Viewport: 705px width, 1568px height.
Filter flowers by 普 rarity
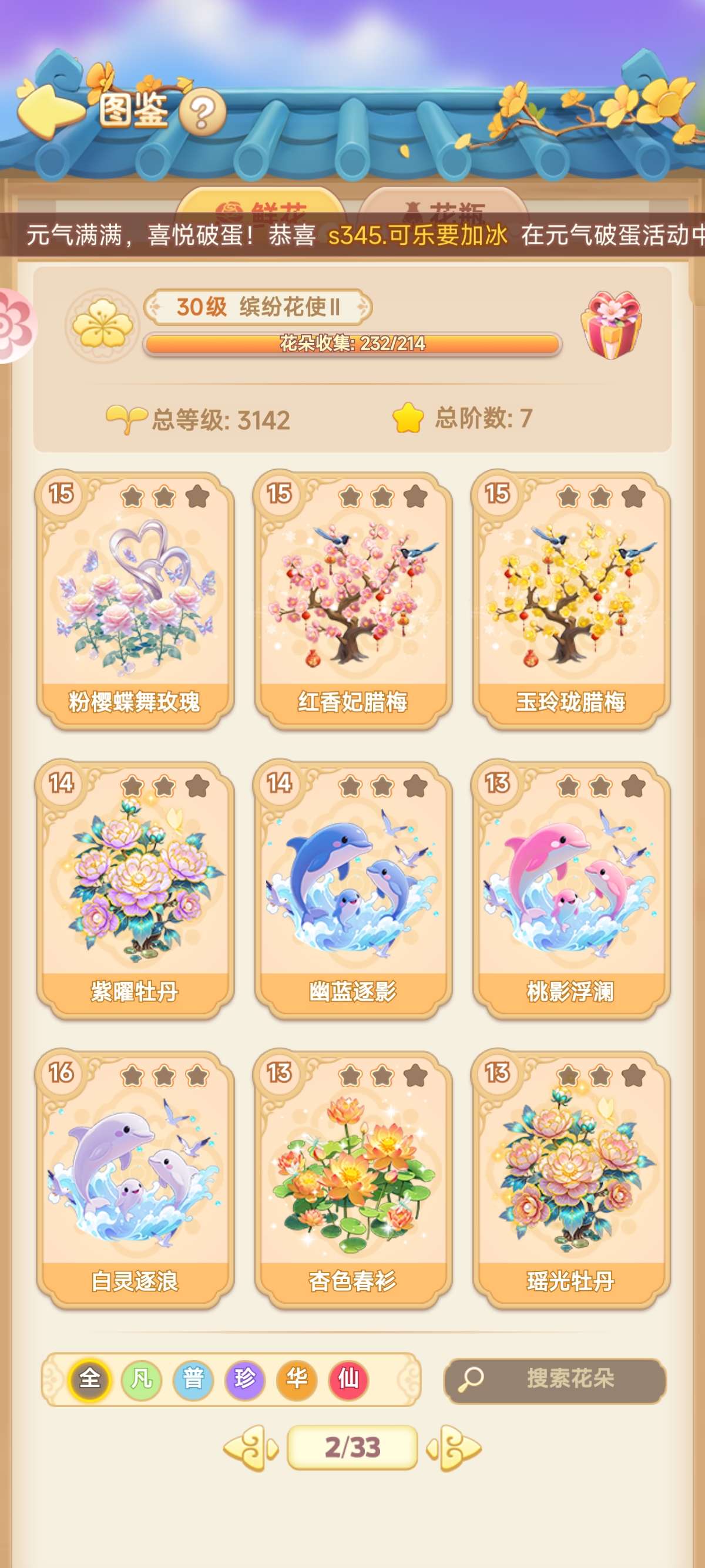193,1379
